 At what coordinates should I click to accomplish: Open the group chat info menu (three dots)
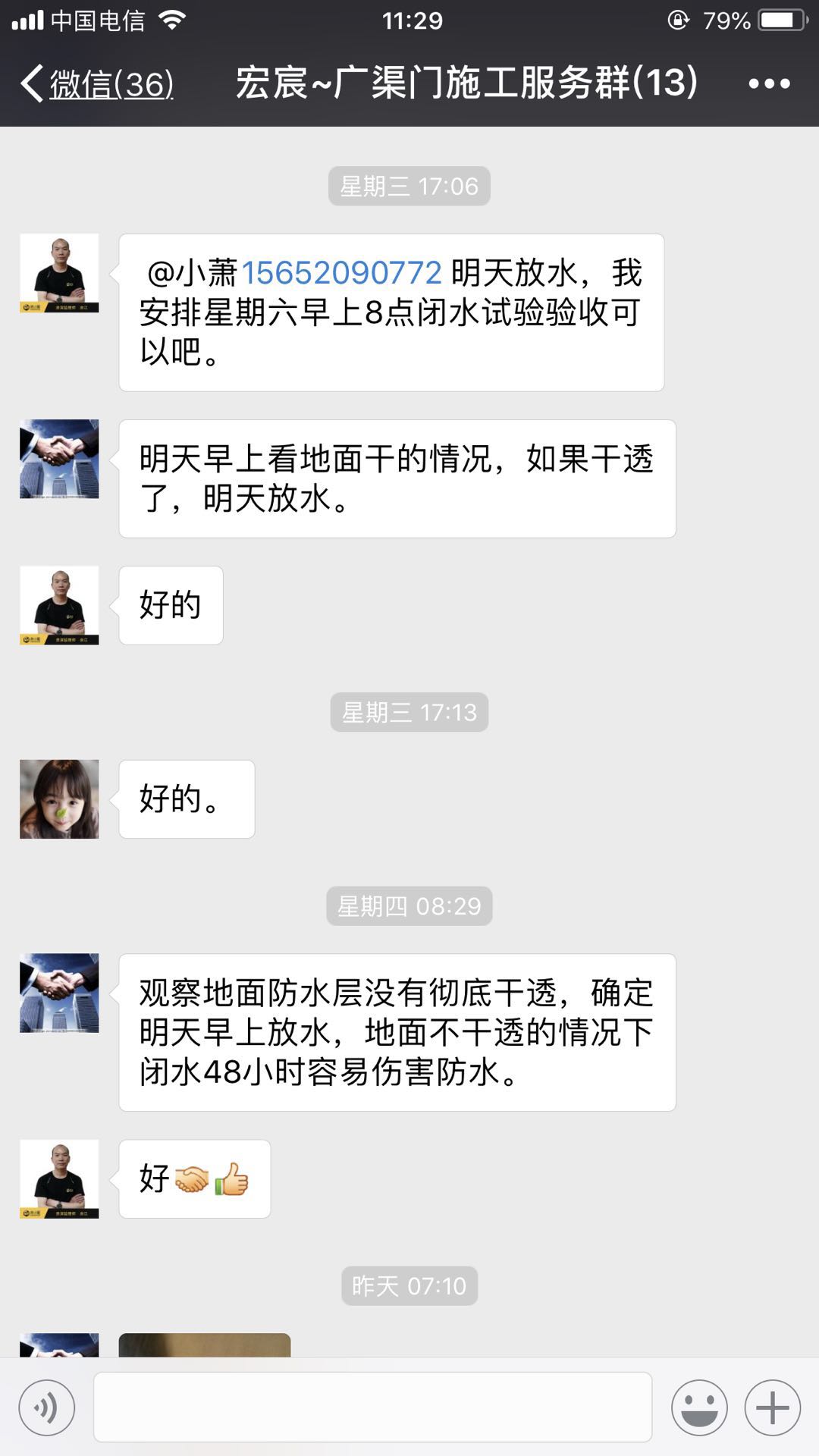pyautogui.click(x=769, y=83)
